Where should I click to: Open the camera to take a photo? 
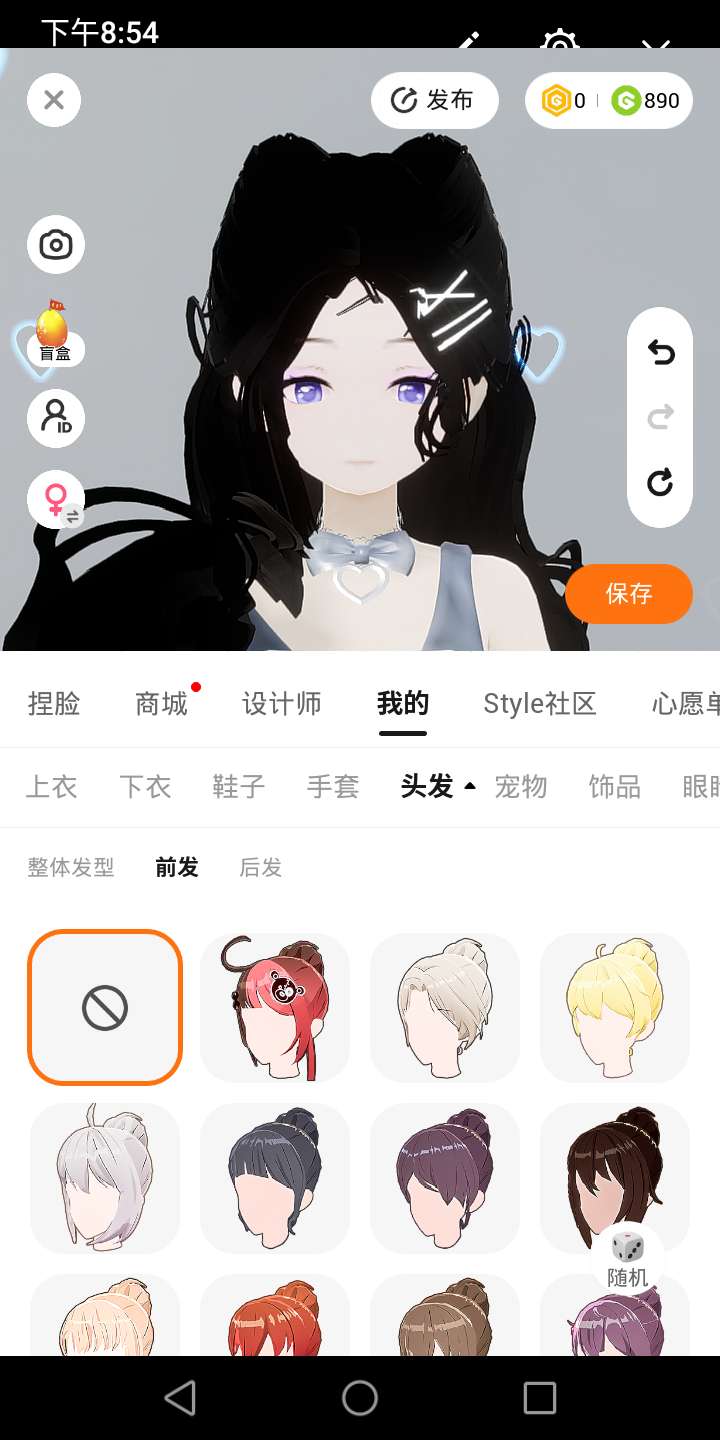[56, 245]
